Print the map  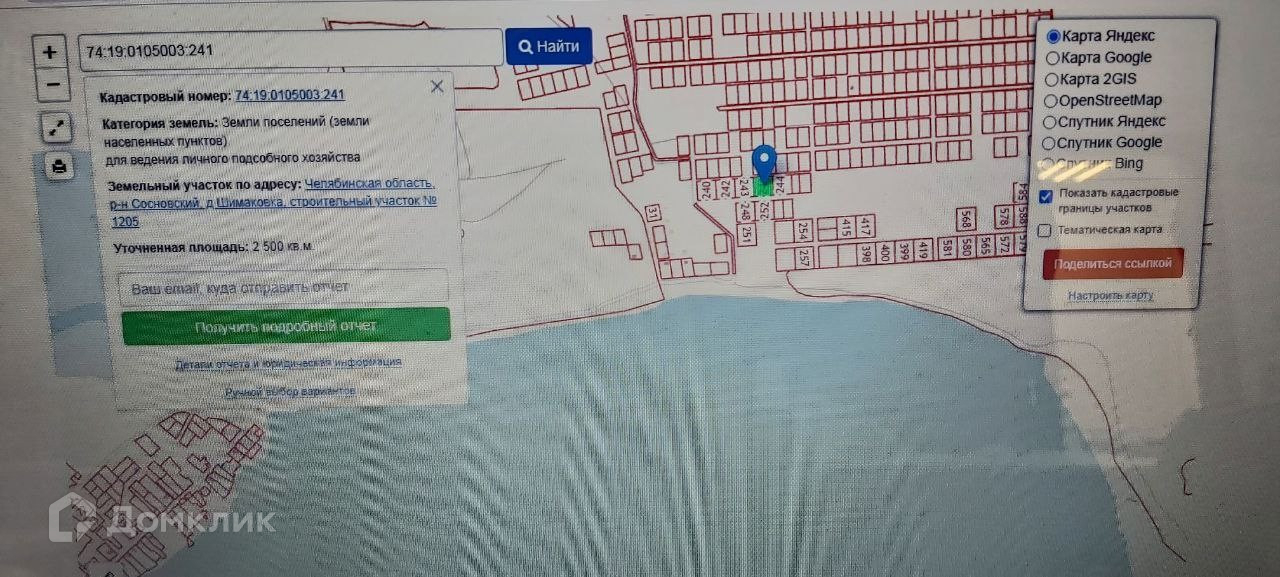58,167
